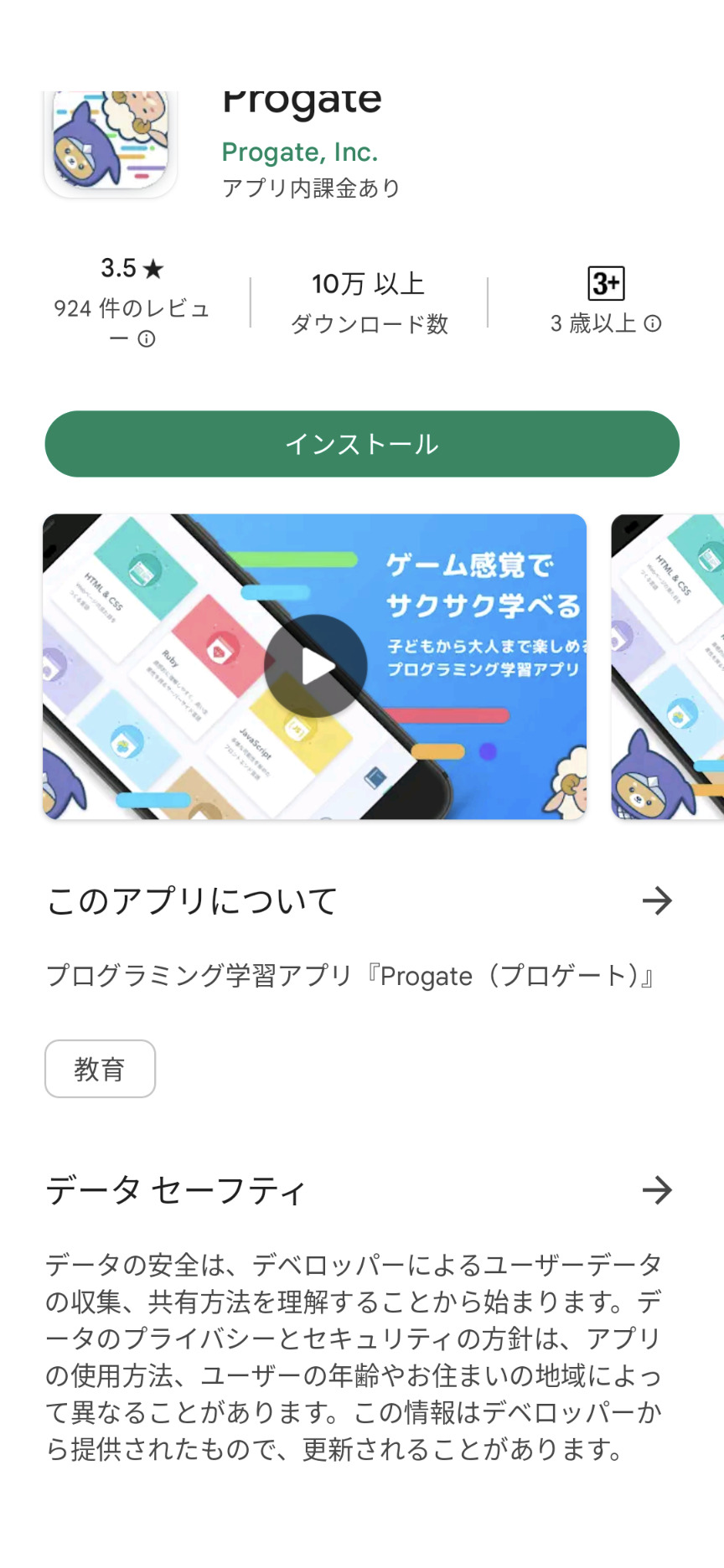Open the 3+ age rating badge
724x1568 pixels.
(605, 283)
